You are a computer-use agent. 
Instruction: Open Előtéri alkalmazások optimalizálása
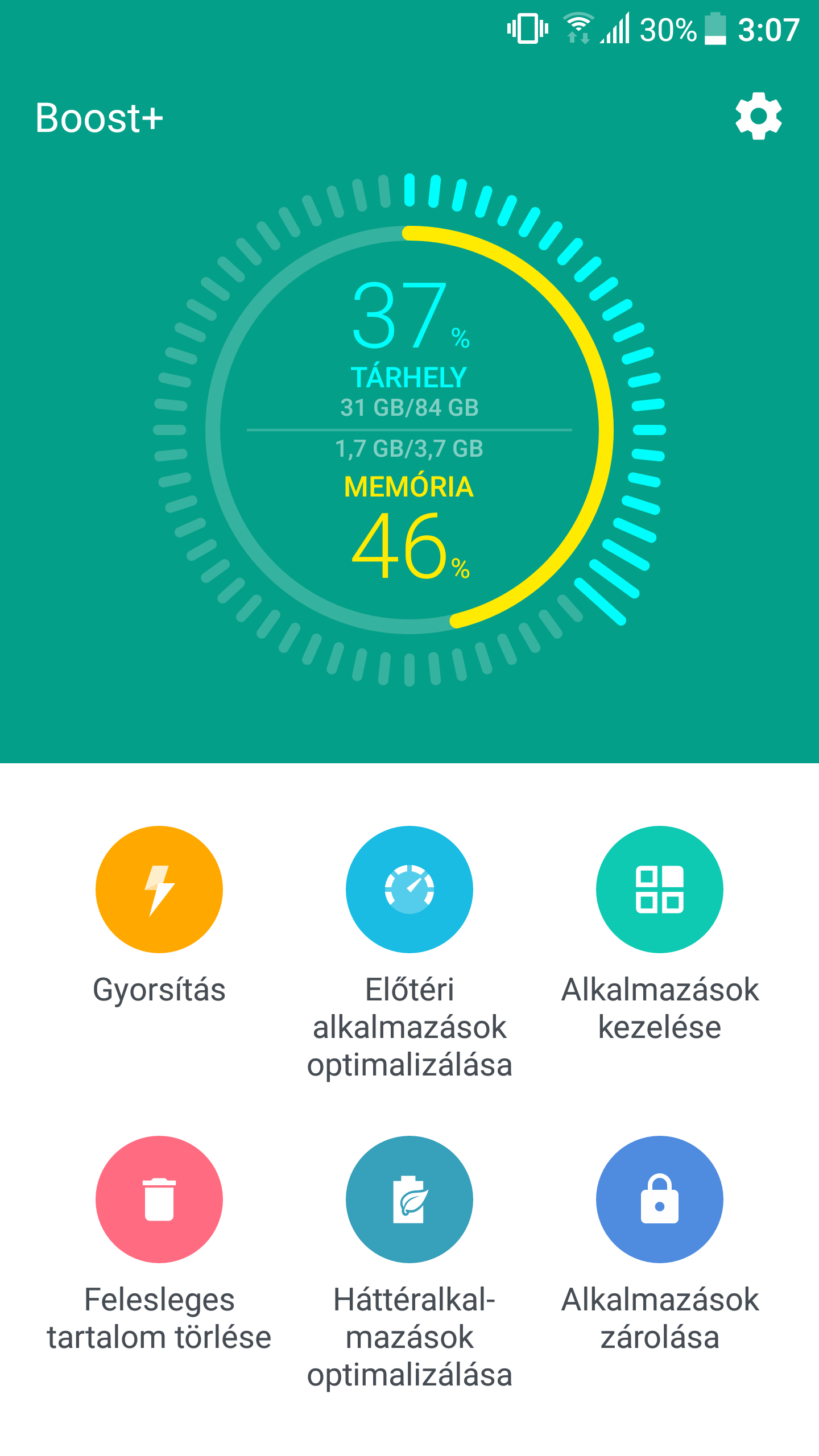pyautogui.click(x=409, y=889)
